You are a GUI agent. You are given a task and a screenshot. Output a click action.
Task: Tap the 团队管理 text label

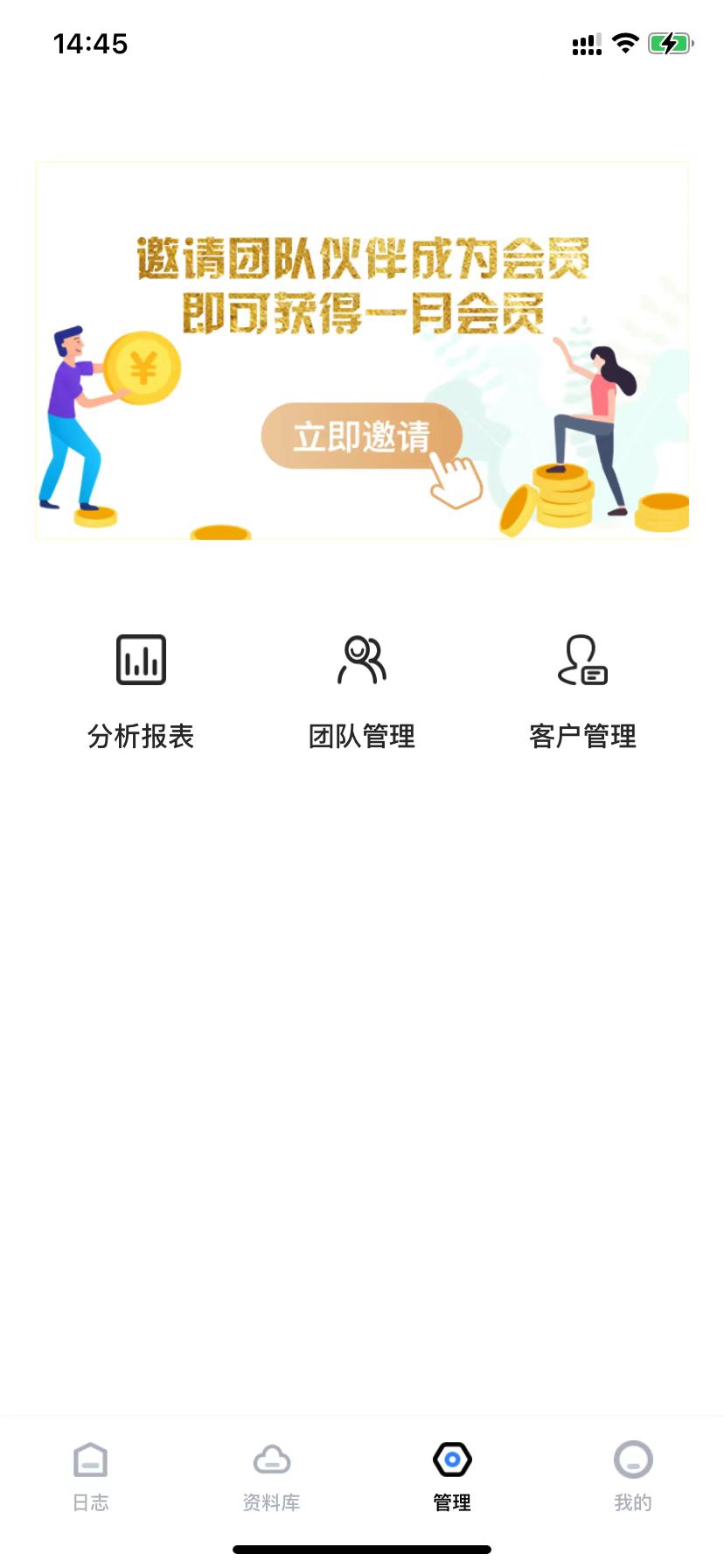[362, 737]
